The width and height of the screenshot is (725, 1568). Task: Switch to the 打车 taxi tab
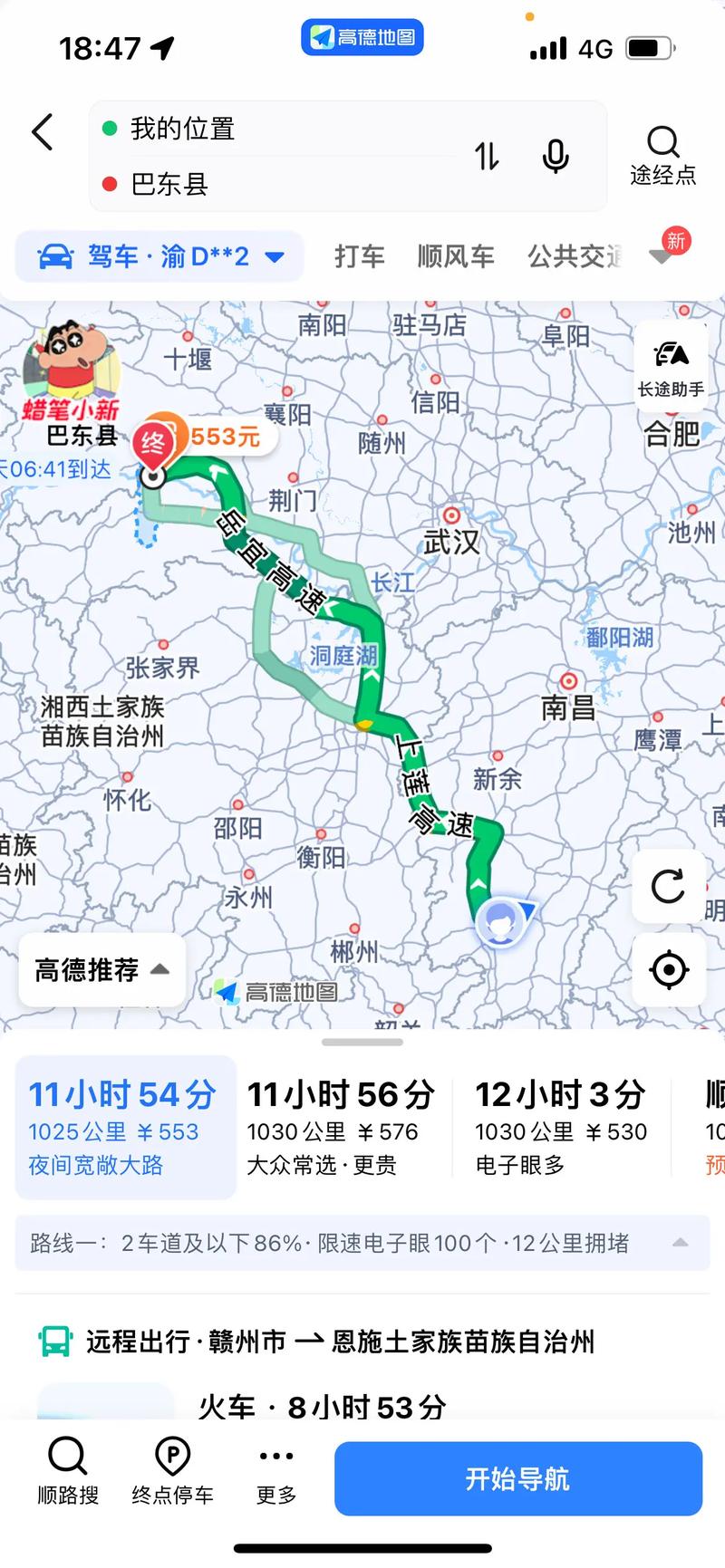[x=359, y=256]
